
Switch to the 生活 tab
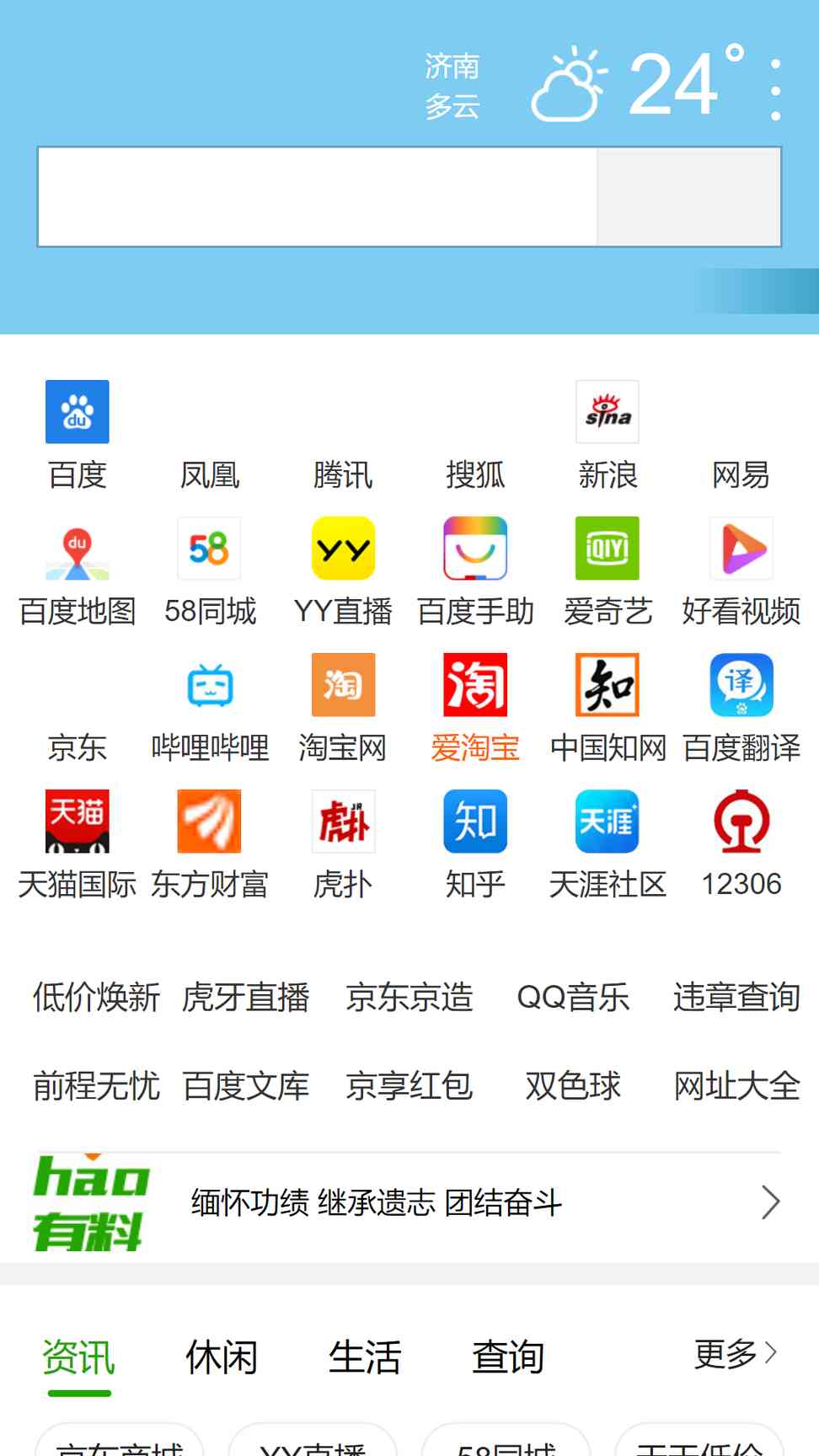click(x=365, y=1357)
